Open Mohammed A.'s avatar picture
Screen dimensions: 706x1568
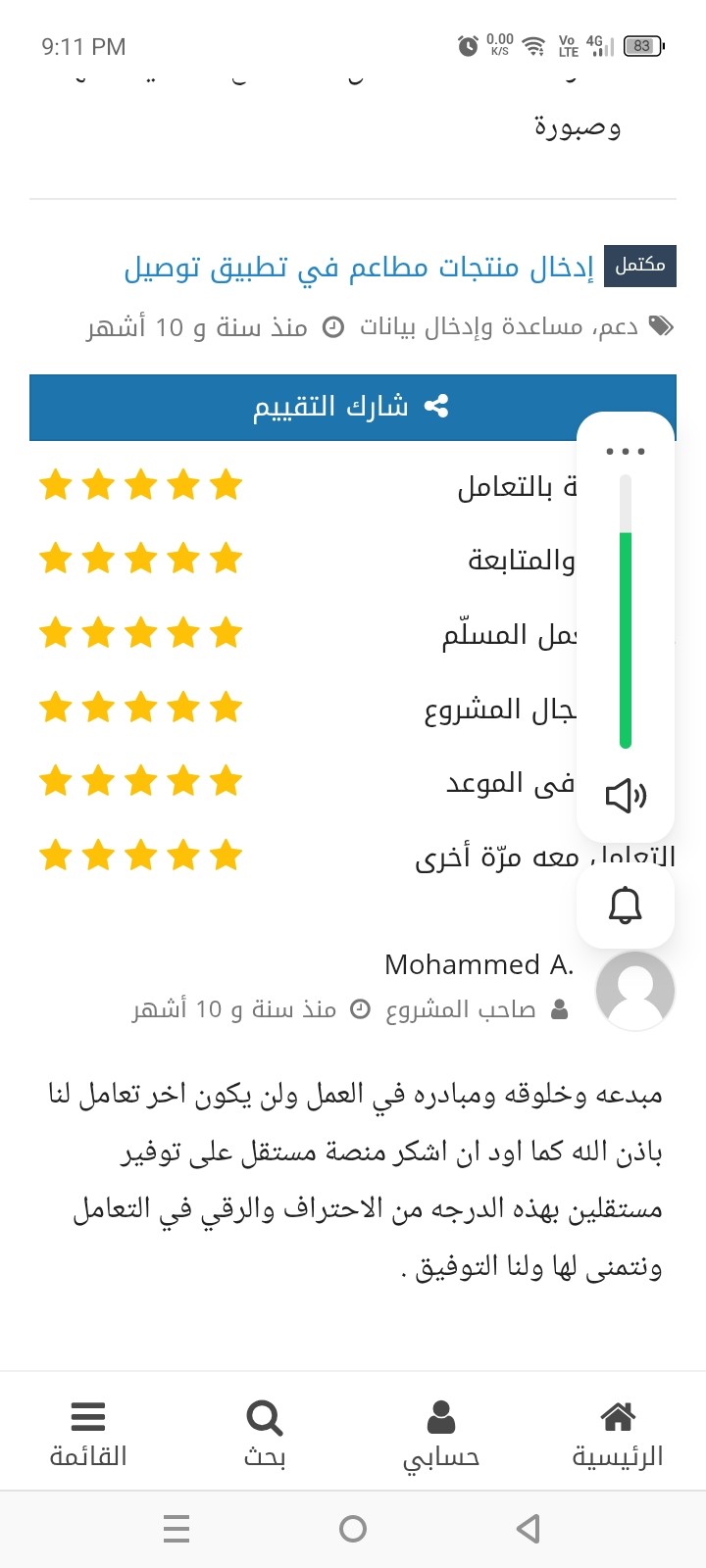tap(635, 991)
